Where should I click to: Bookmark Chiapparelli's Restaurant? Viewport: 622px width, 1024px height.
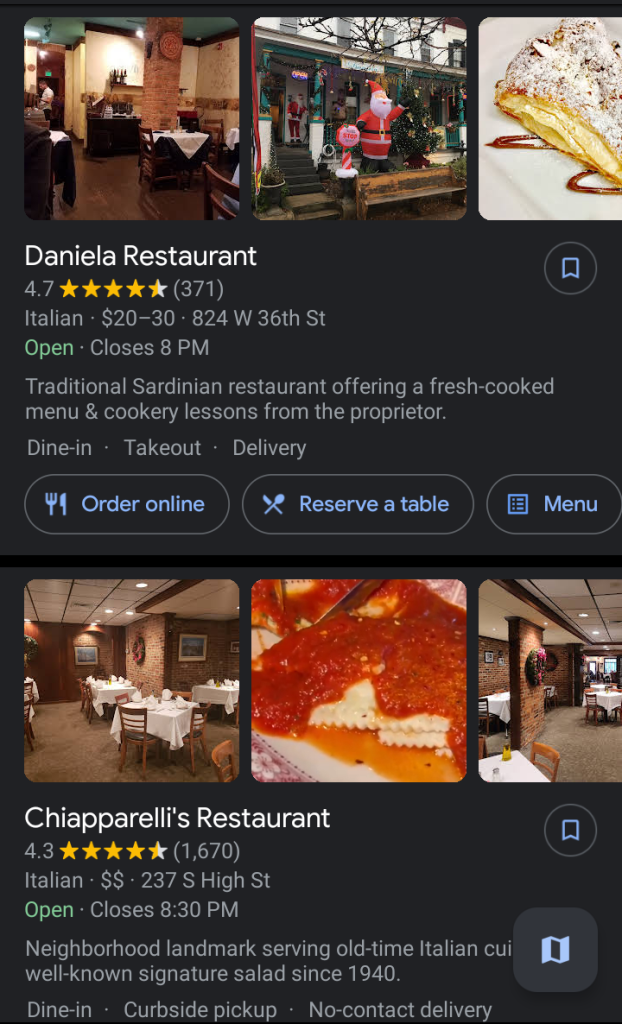pos(570,830)
